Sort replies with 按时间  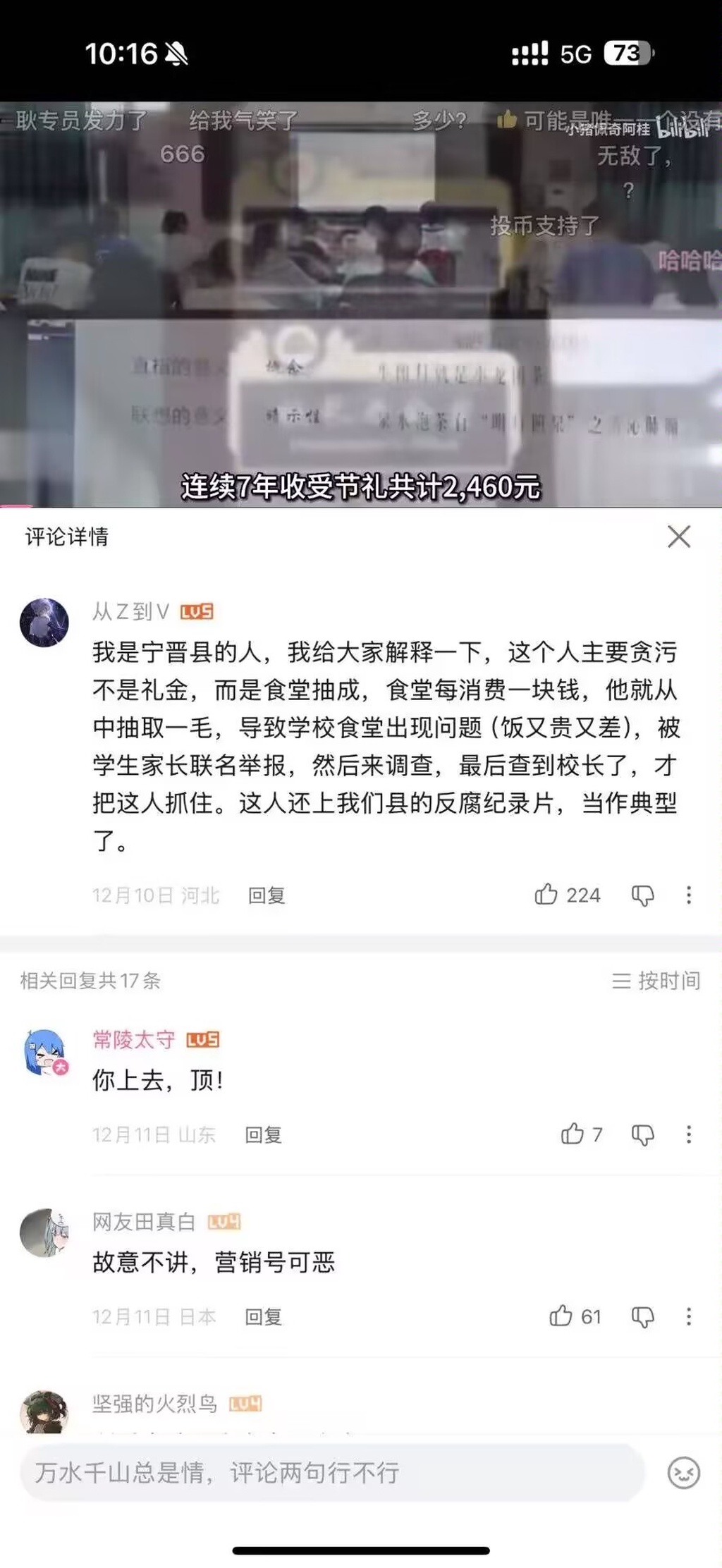[656, 981]
